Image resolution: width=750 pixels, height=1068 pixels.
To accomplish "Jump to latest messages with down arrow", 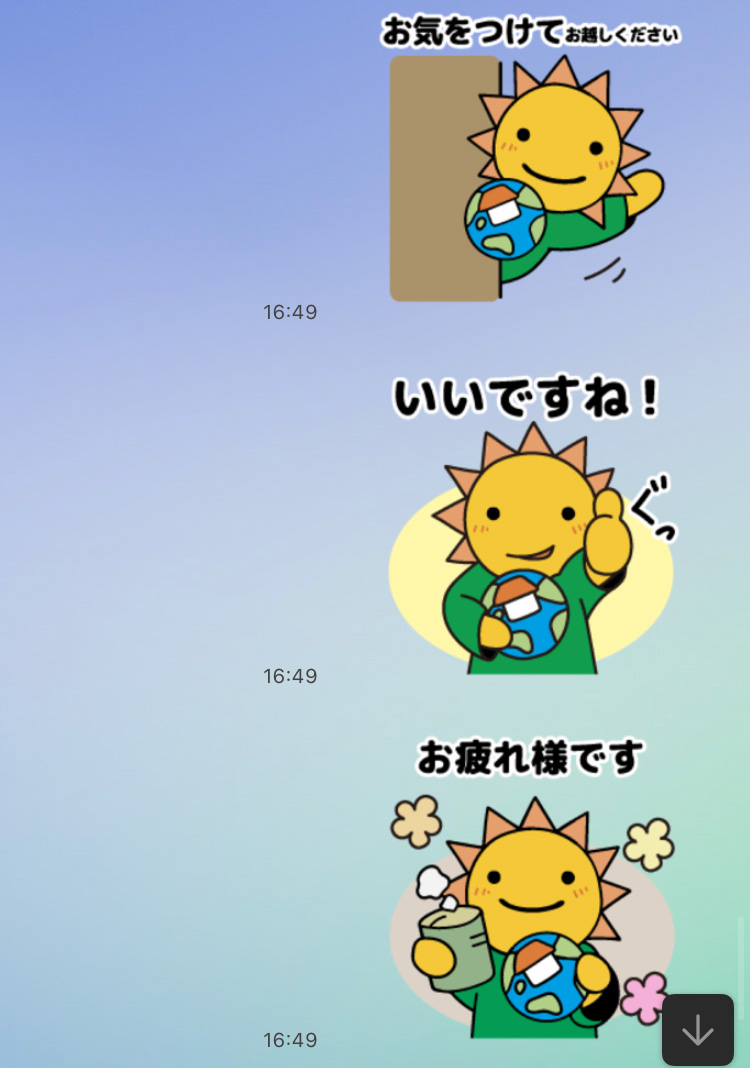I will (697, 1029).
